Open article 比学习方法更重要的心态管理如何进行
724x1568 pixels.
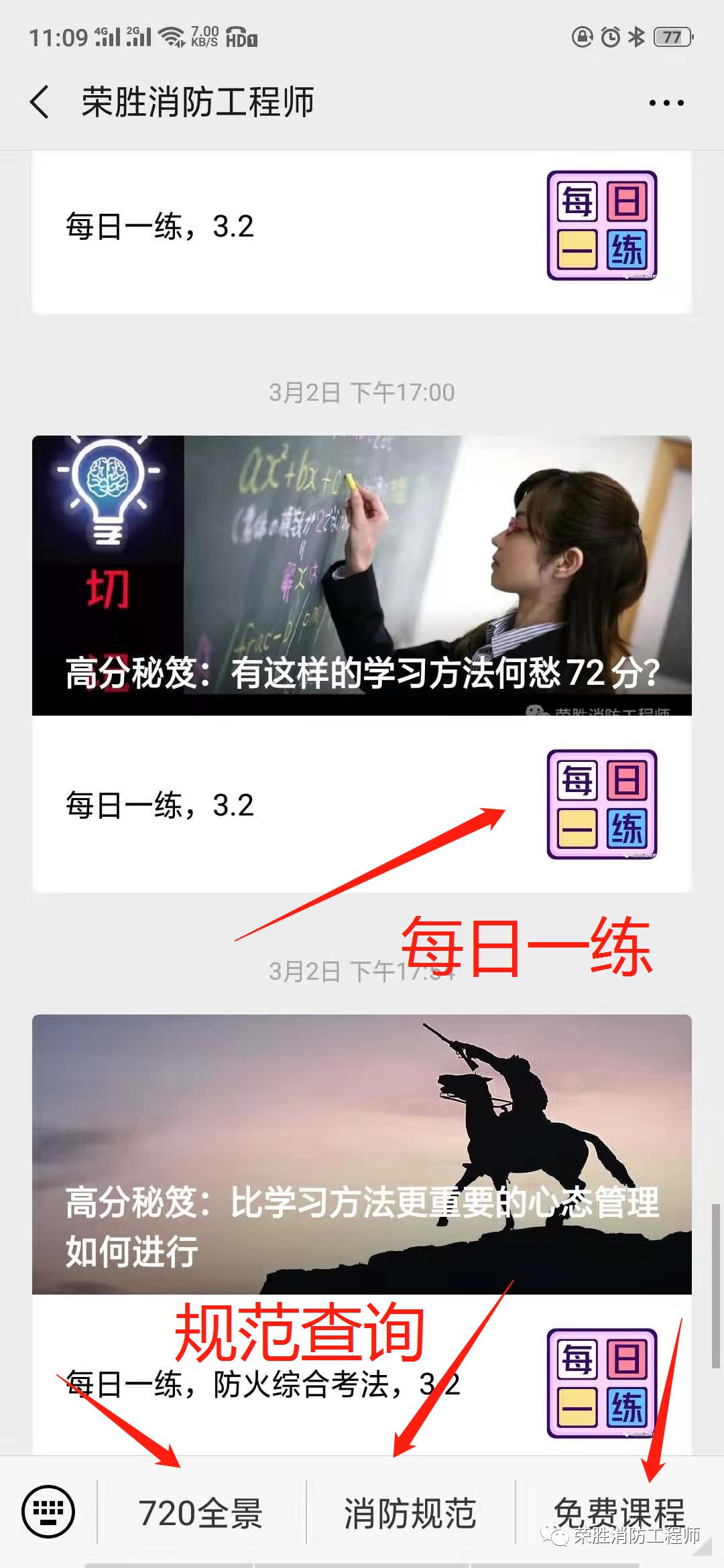click(362, 1154)
